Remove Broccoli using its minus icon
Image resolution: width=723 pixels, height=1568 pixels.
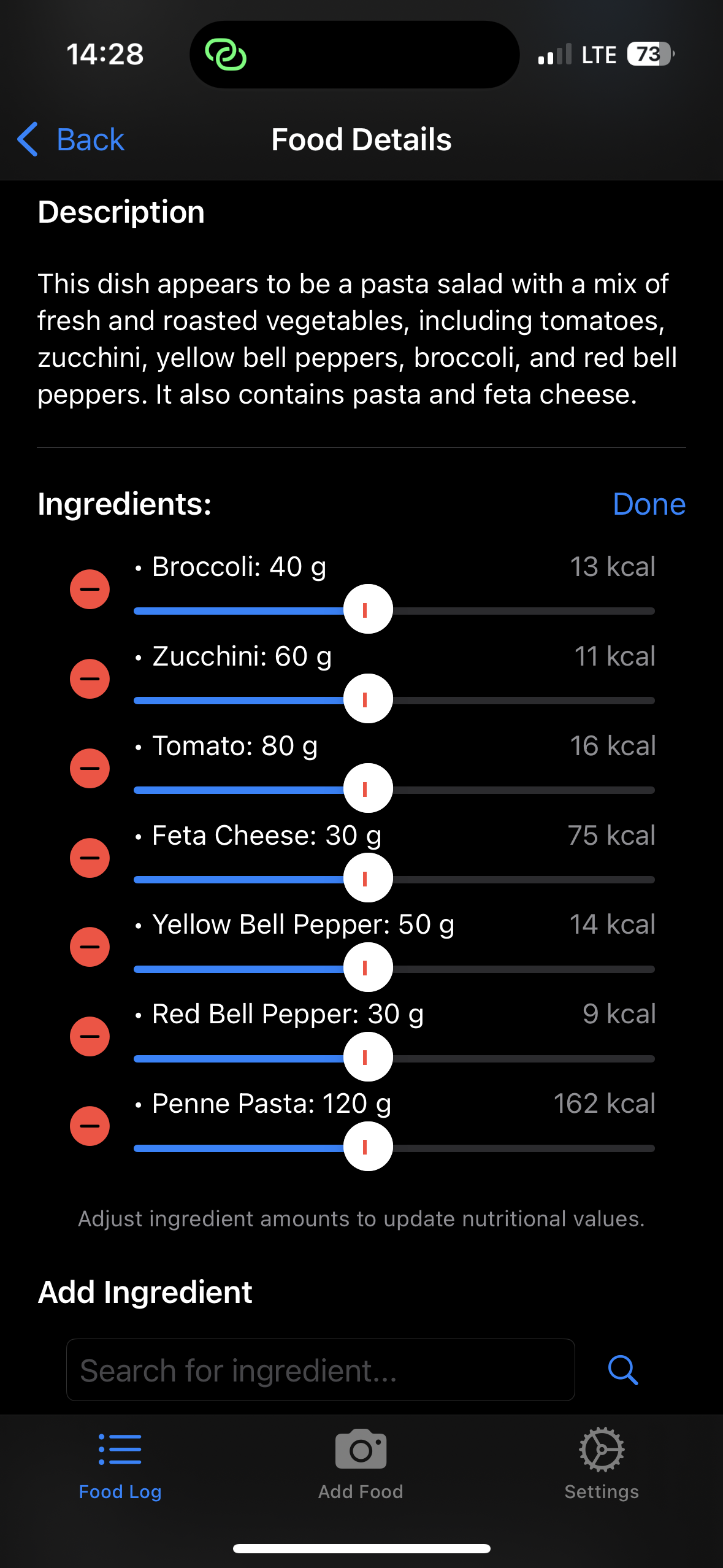90,588
